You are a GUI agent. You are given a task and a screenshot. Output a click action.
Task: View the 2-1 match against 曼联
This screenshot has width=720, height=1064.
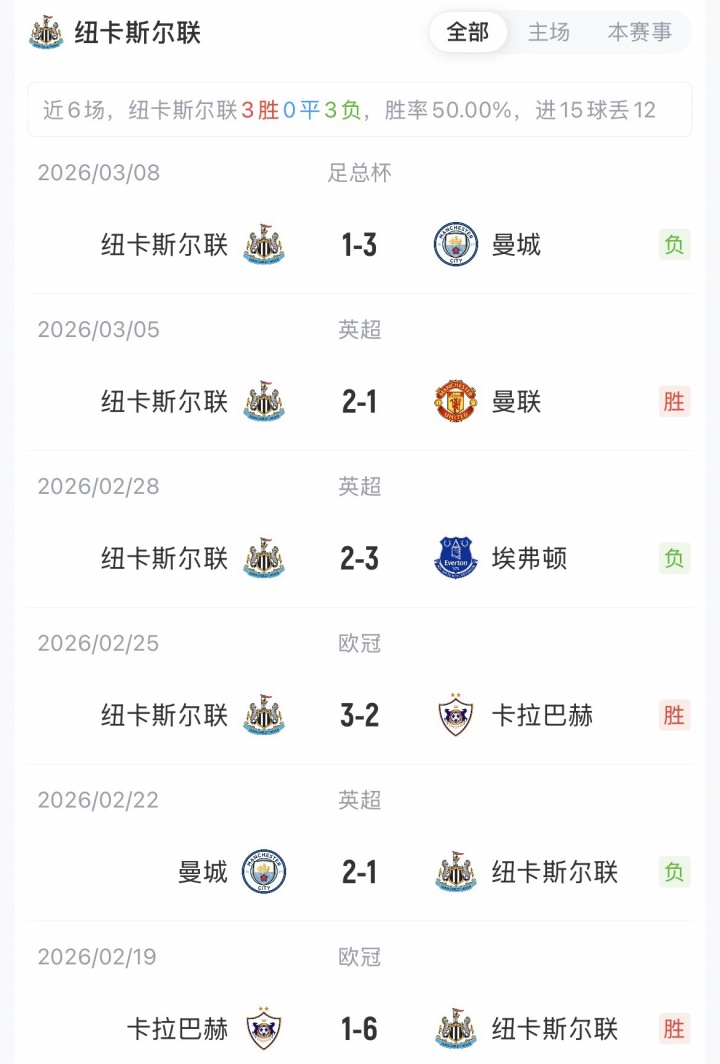pos(359,401)
